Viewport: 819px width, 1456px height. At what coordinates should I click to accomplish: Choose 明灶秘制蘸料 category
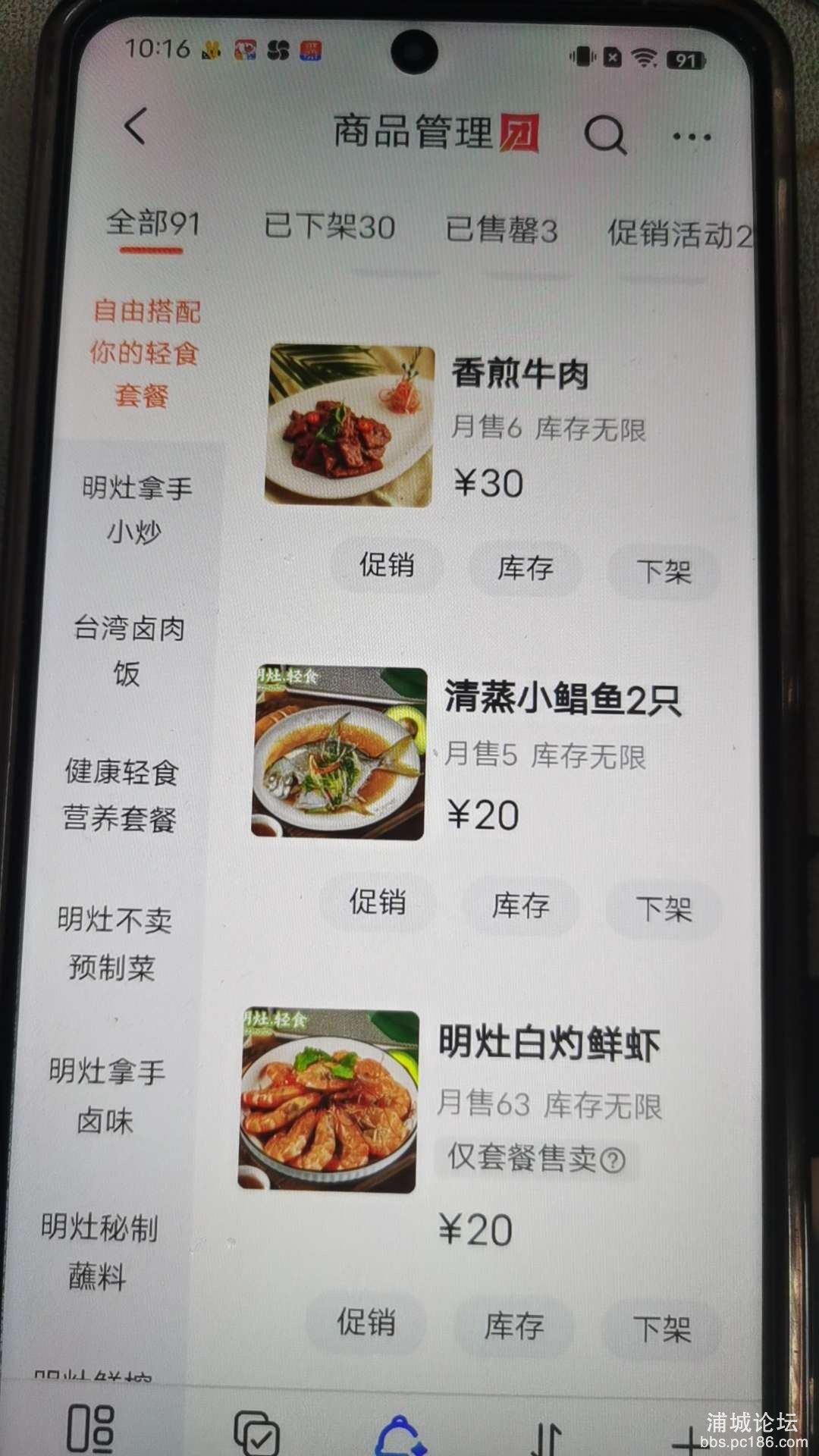pos(99,1251)
